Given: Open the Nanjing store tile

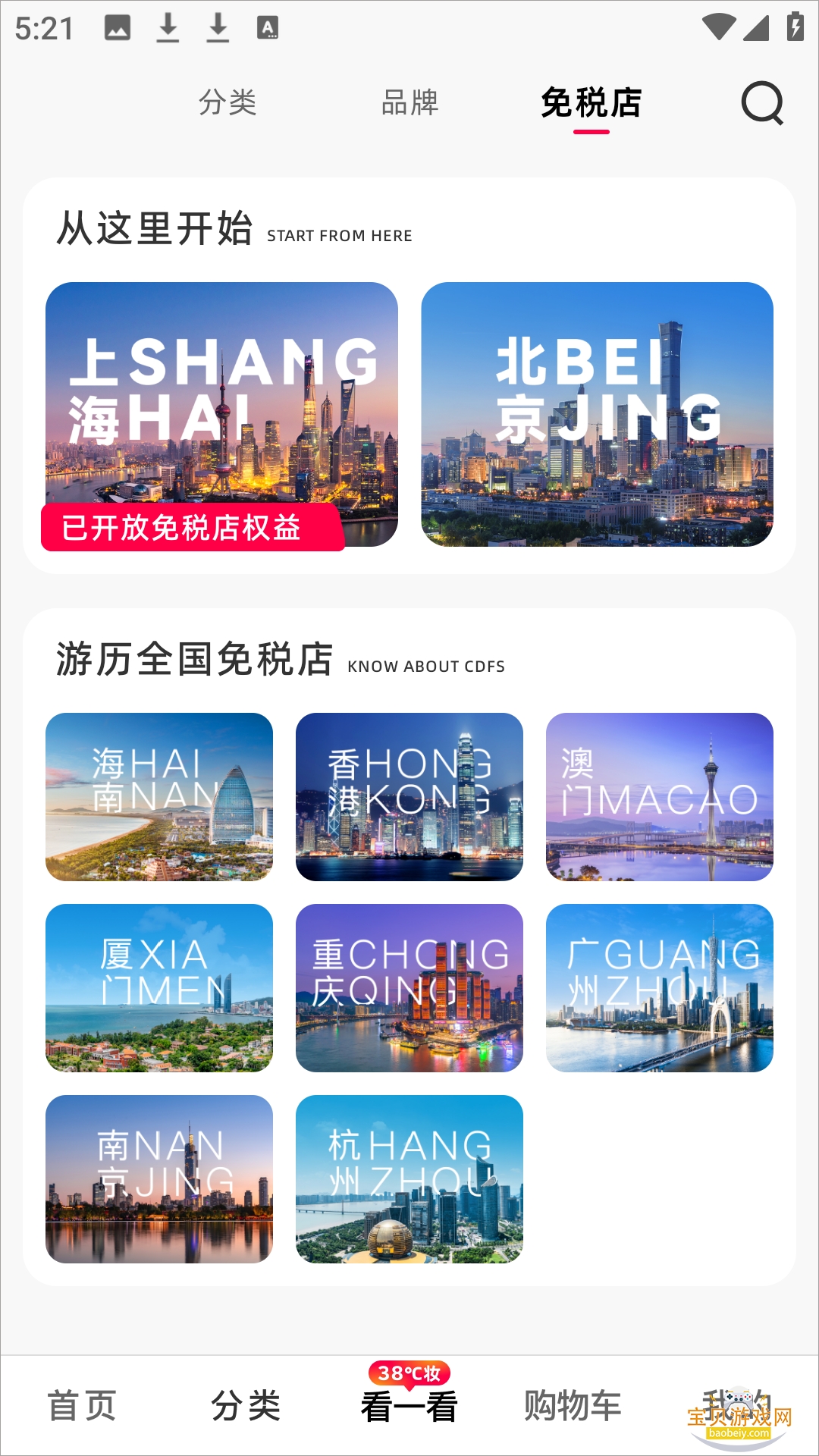Looking at the screenshot, I should [x=159, y=1178].
